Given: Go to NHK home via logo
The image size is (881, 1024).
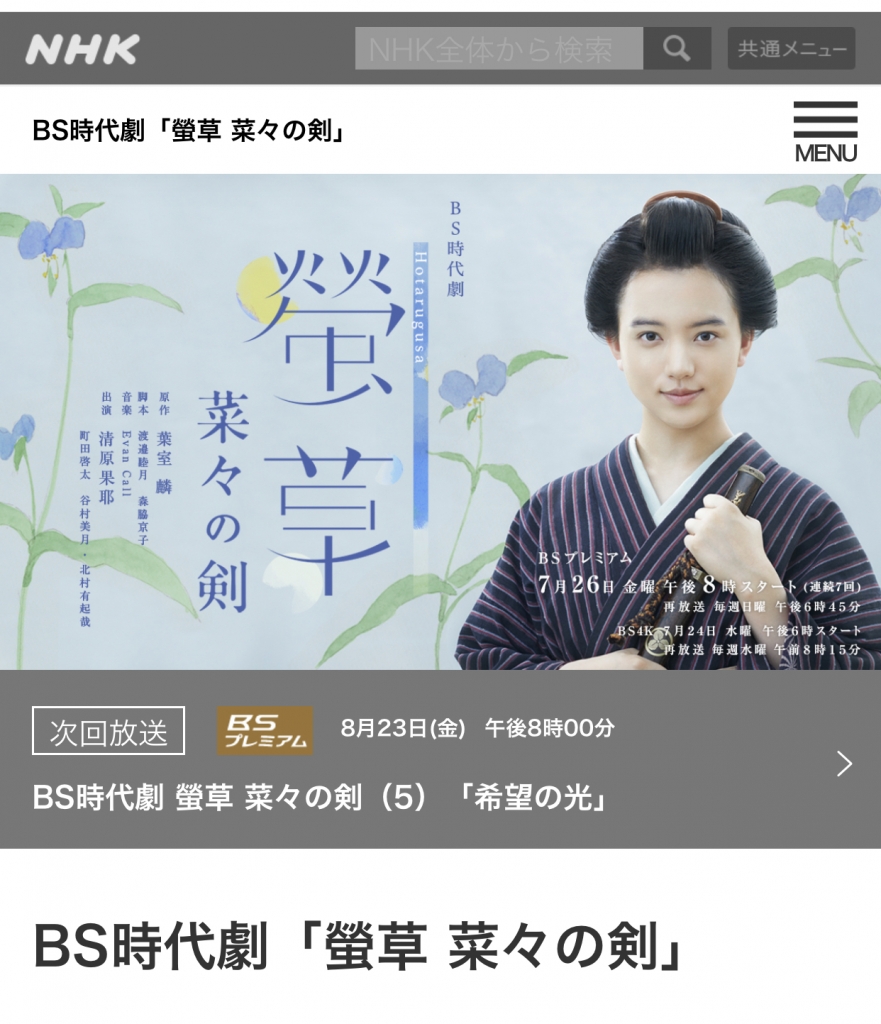Looking at the screenshot, I should [x=82, y=49].
